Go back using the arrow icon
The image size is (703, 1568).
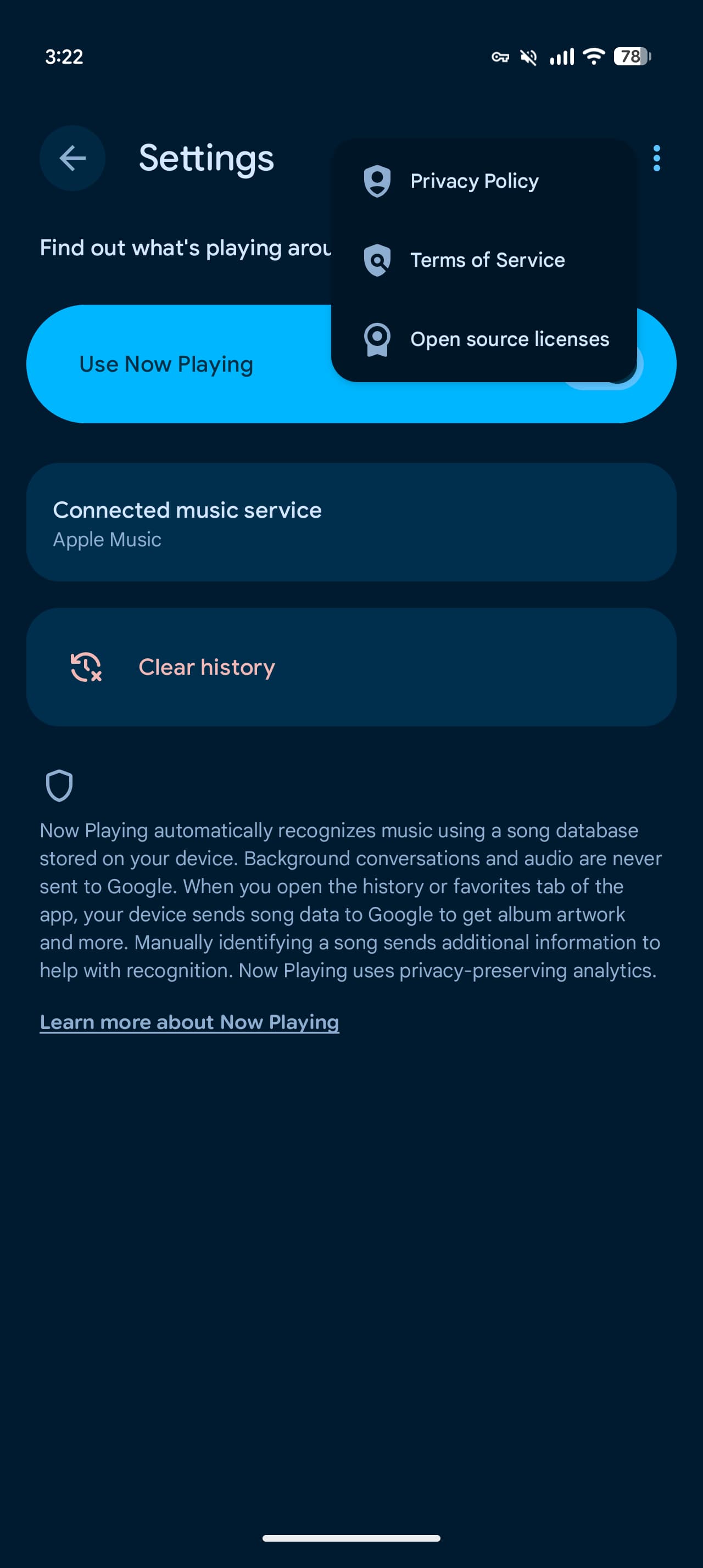72,158
